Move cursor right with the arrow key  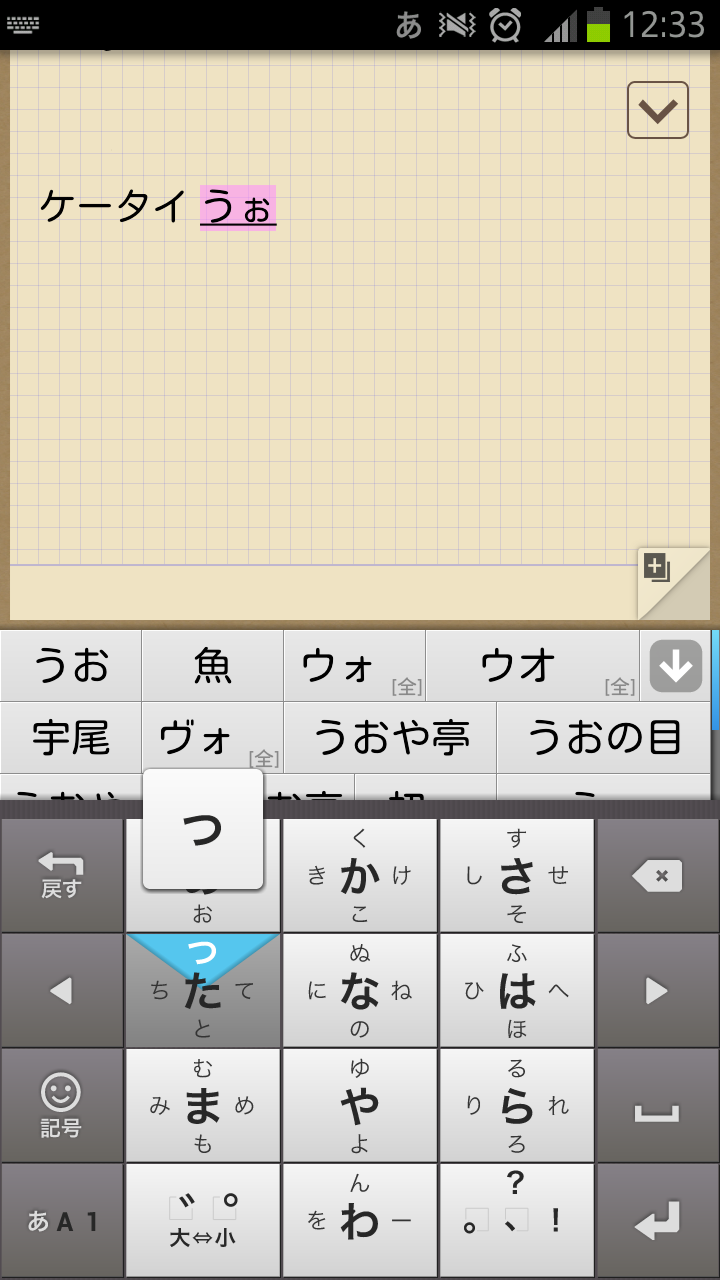(657, 991)
